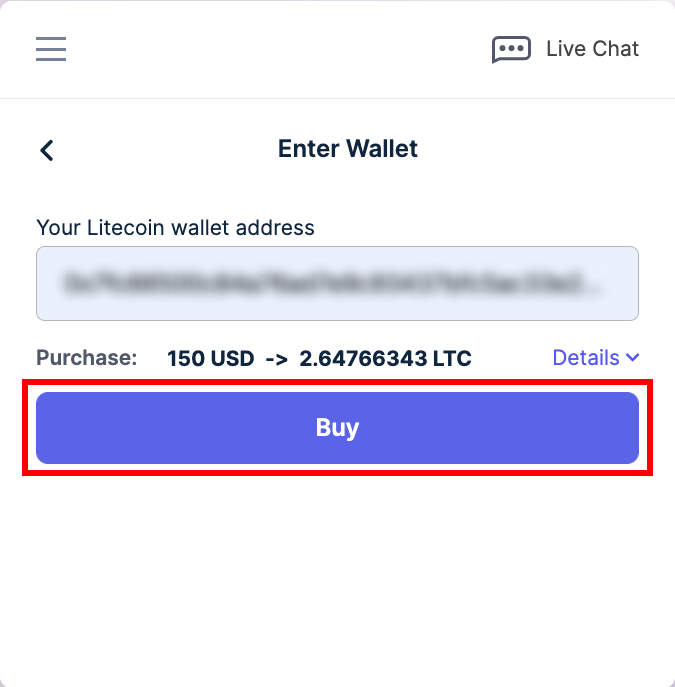Start a Live Chat session
Screen dimensions: 675x687
pyautogui.click(x=566, y=49)
